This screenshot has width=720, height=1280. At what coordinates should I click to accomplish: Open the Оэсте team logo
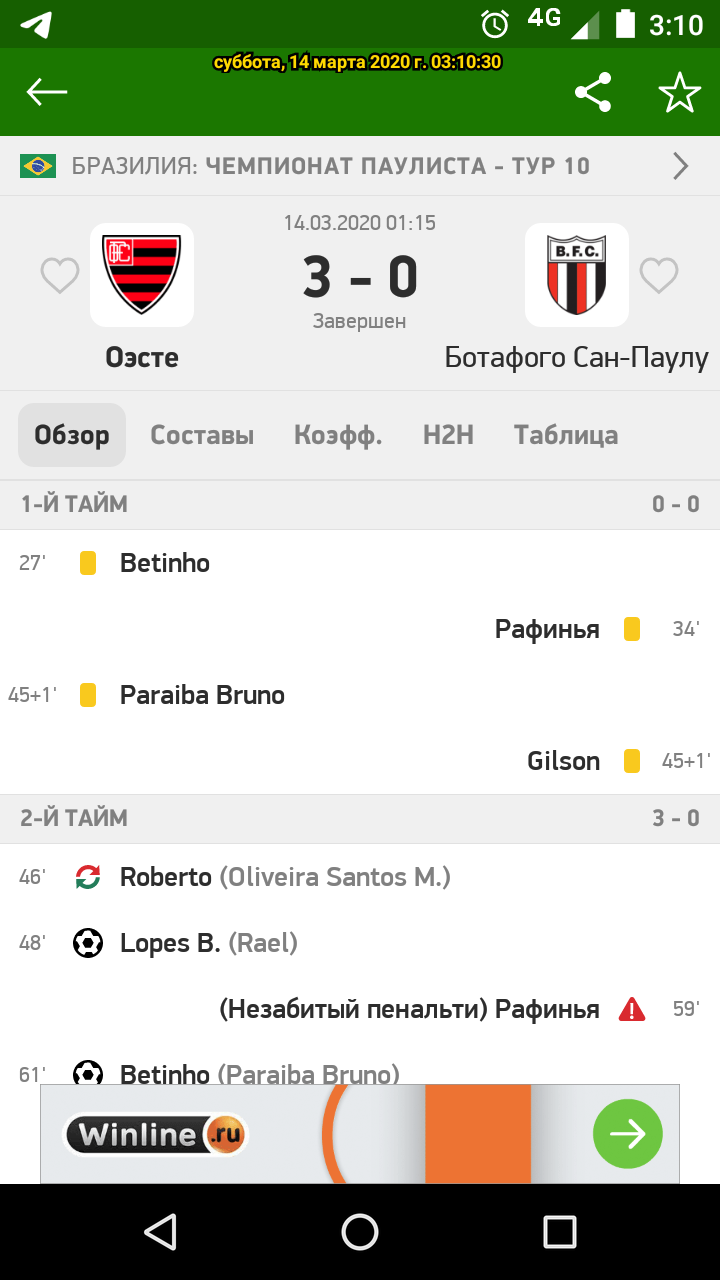click(142, 275)
